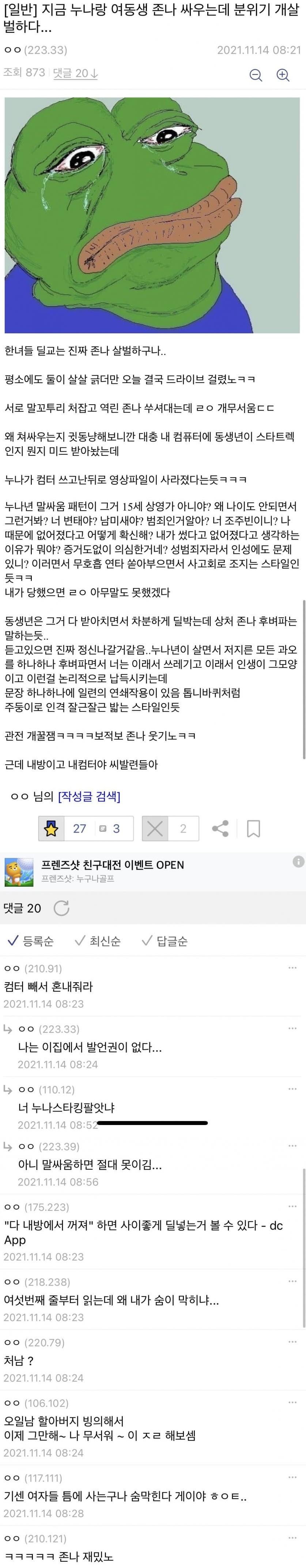Bookmark this post

[254, 829]
